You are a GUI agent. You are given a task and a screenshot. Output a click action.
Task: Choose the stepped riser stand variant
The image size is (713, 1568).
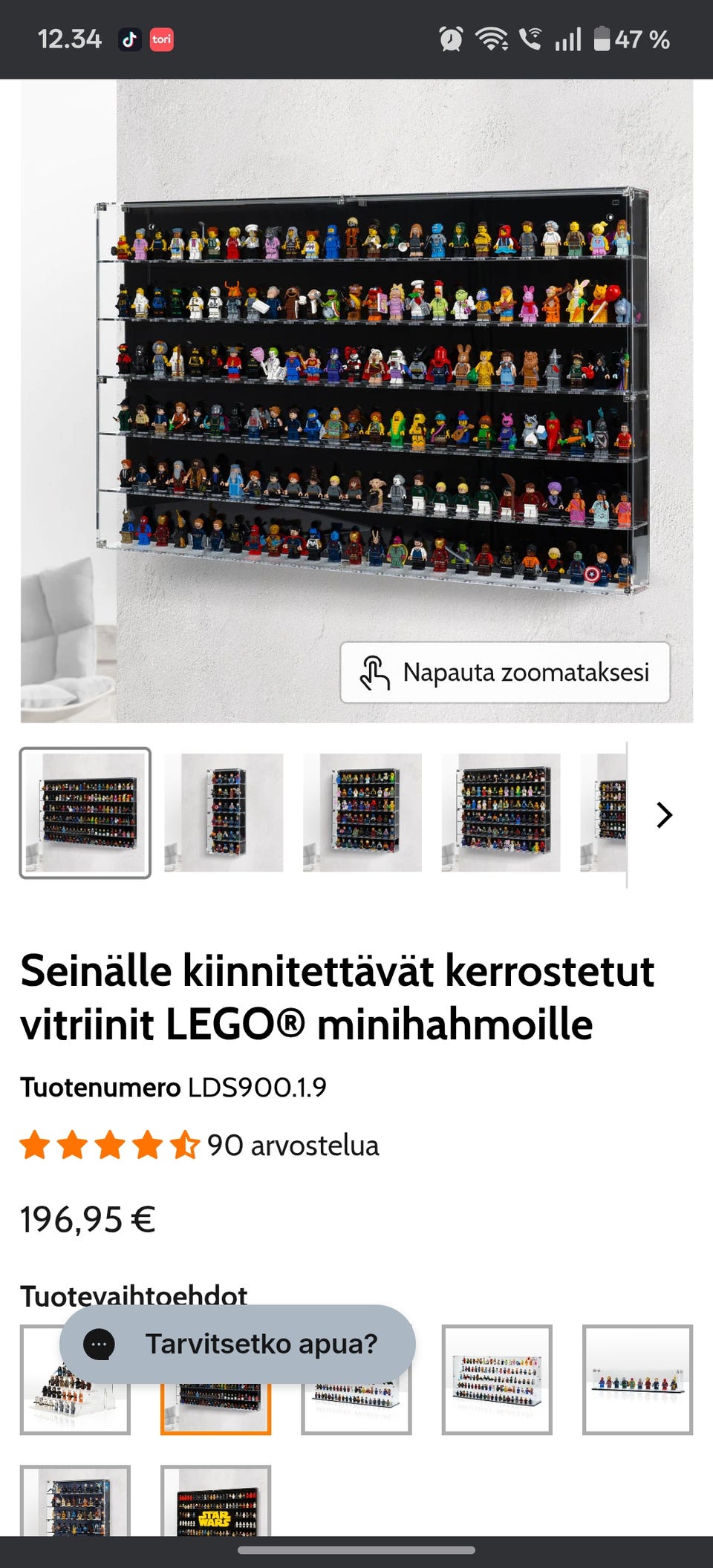click(x=75, y=1396)
